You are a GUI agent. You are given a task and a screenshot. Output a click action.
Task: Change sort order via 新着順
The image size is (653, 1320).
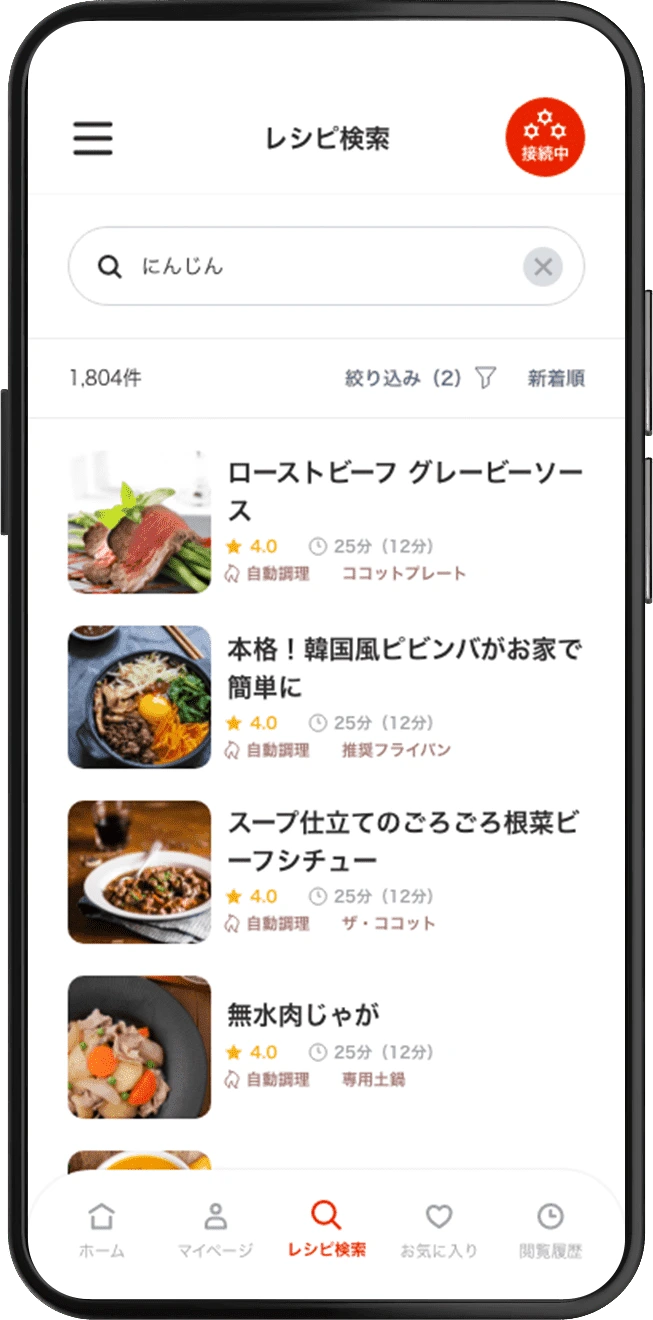[x=556, y=378]
